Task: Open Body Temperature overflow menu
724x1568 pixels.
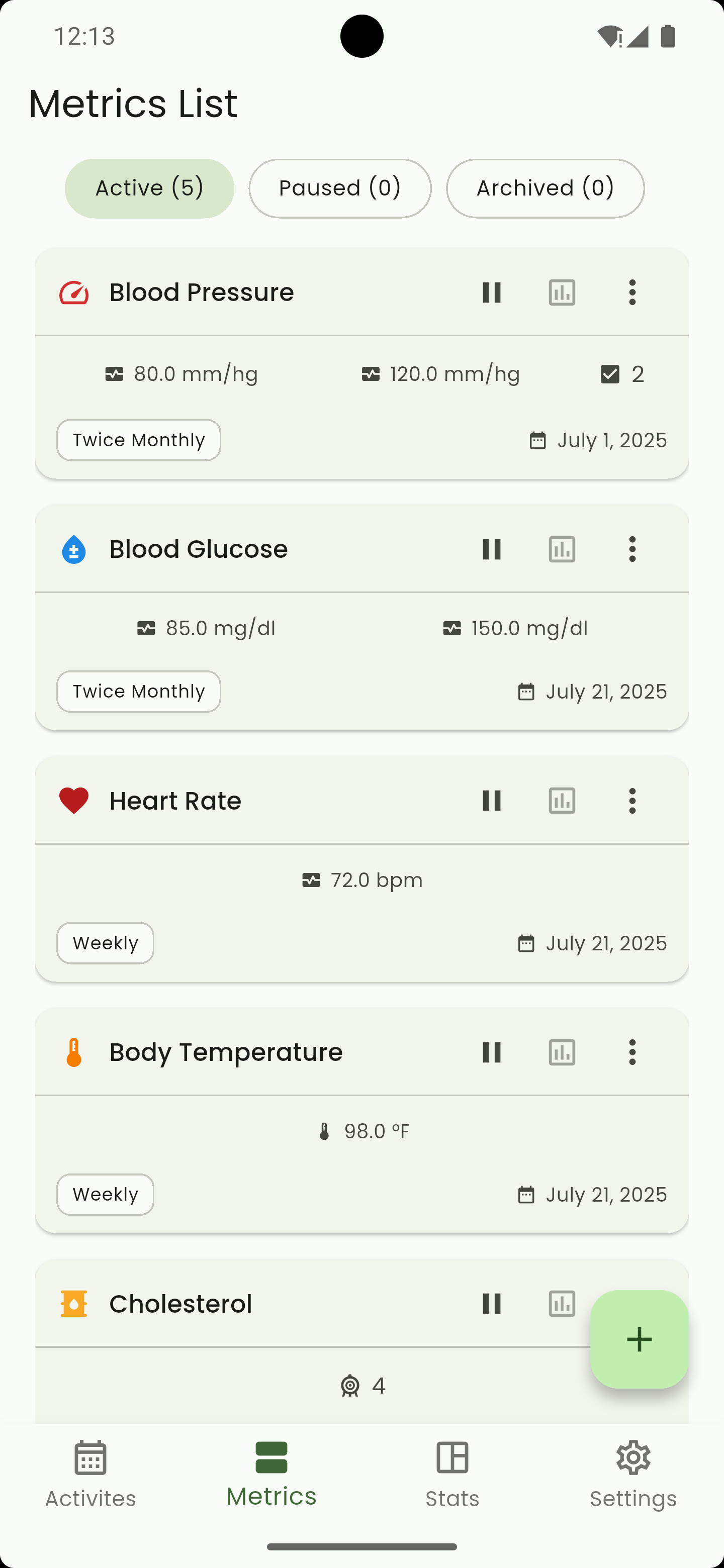Action: (632, 1052)
